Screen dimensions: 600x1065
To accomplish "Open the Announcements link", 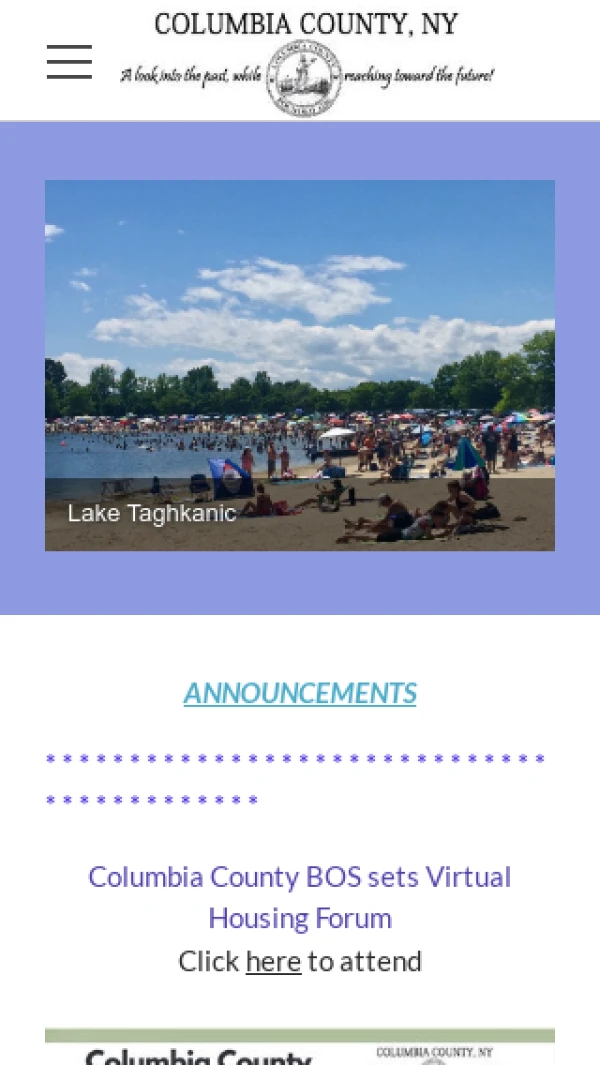I will coord(300,693).
